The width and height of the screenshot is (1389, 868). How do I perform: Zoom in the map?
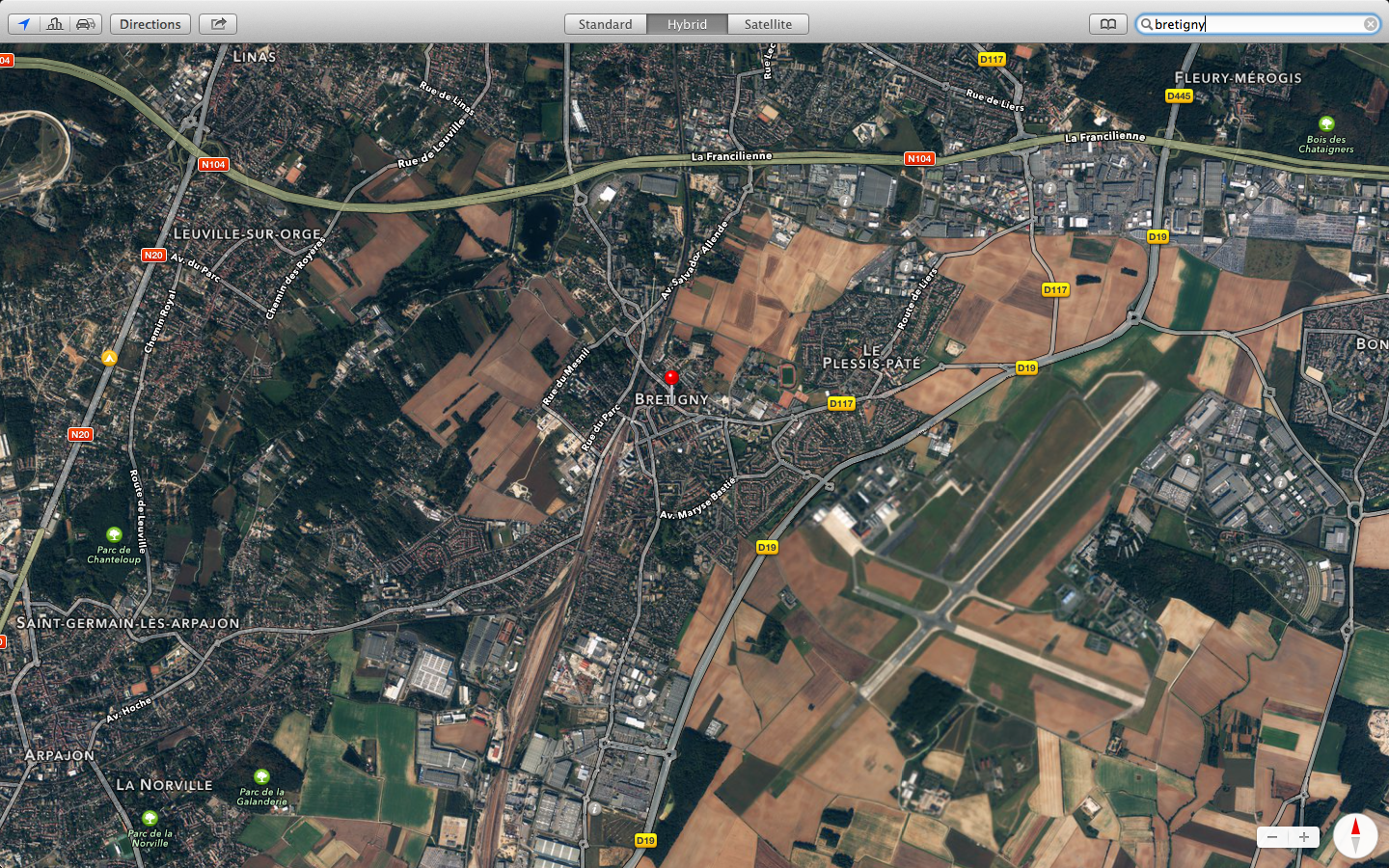[1304, 837]
